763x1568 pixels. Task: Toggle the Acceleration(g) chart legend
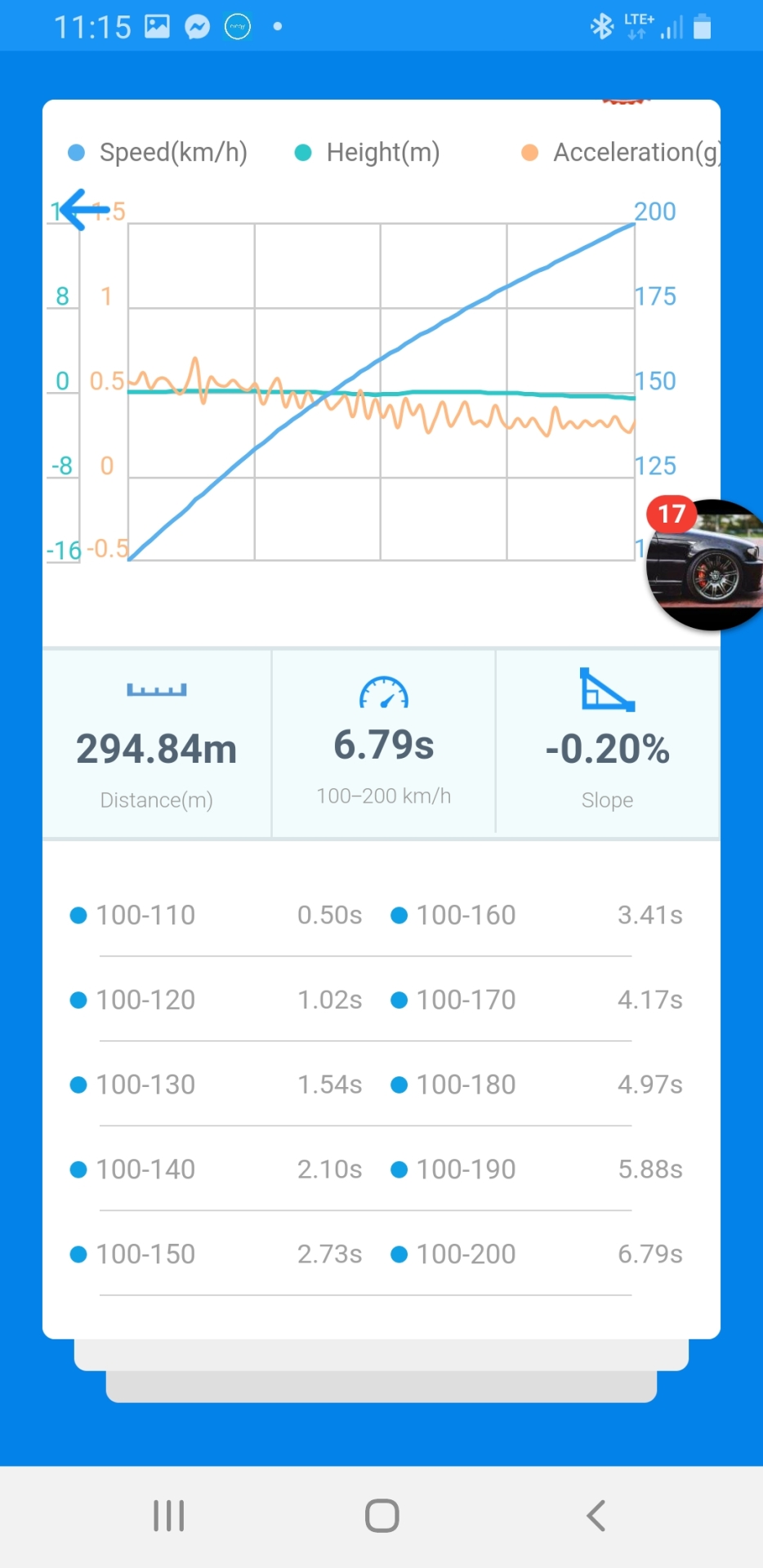tap(621, 153)
